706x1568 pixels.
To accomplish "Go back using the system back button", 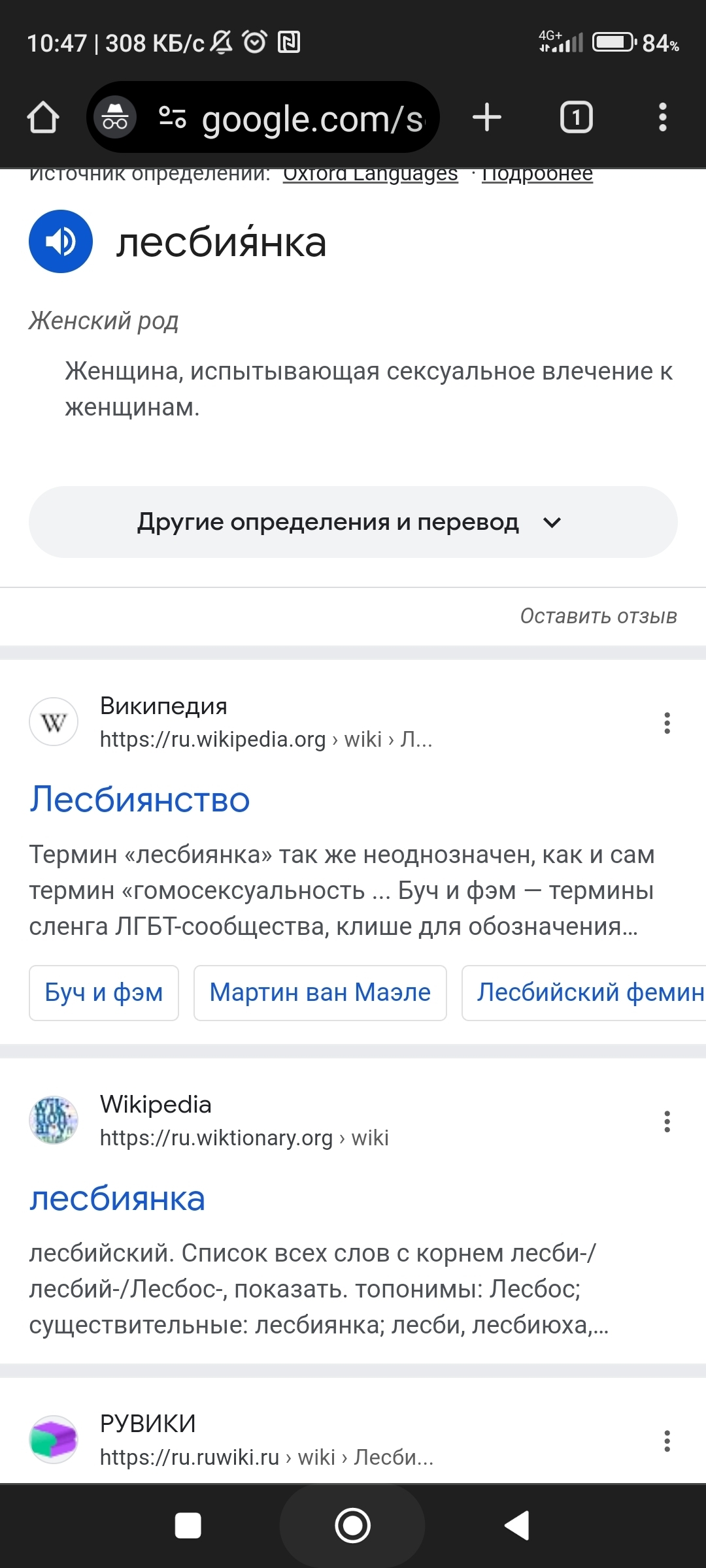I will tap(517, 1526).
